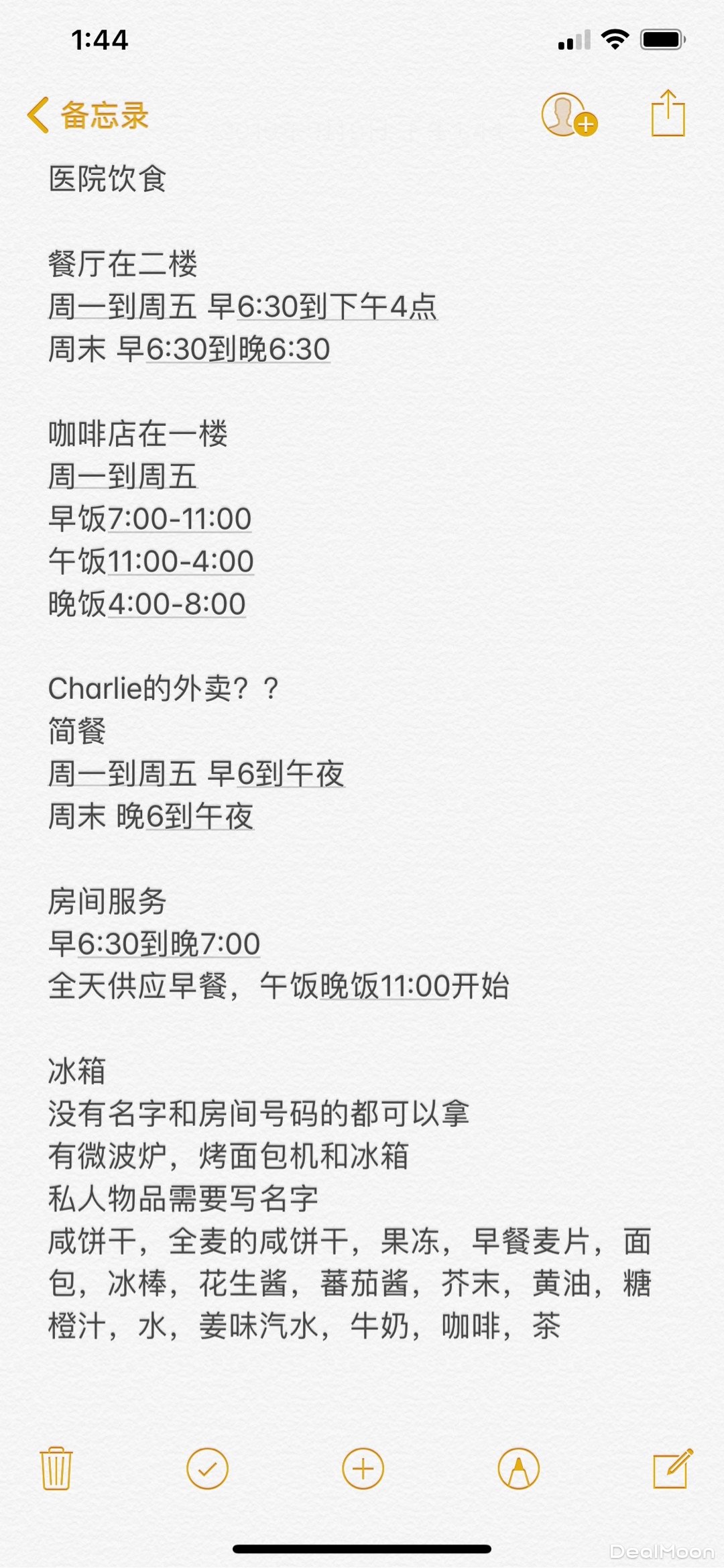Open the plus attachment menu

(363, 1469)
